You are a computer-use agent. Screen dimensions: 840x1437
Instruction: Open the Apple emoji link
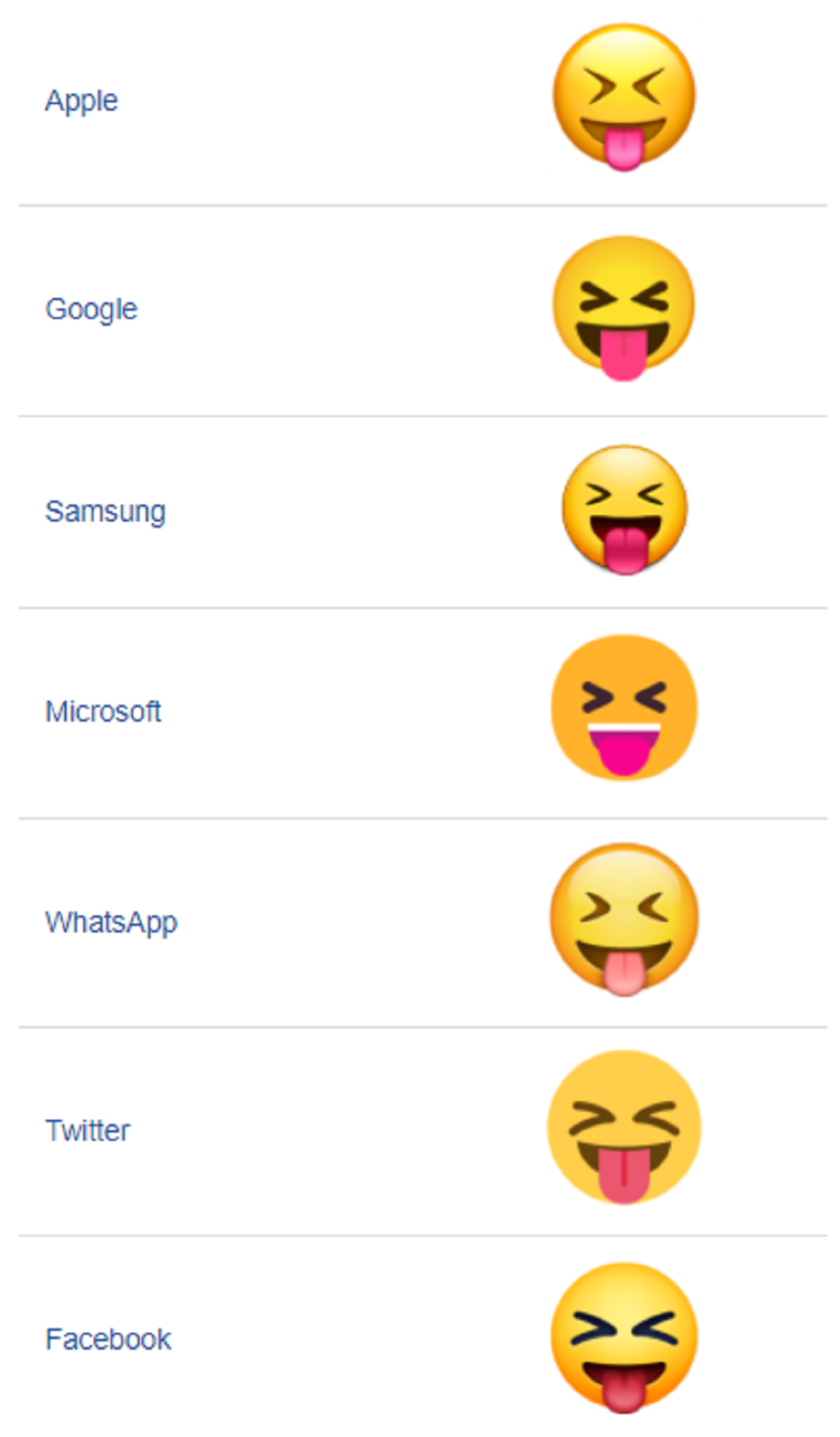tap(81, 101)
